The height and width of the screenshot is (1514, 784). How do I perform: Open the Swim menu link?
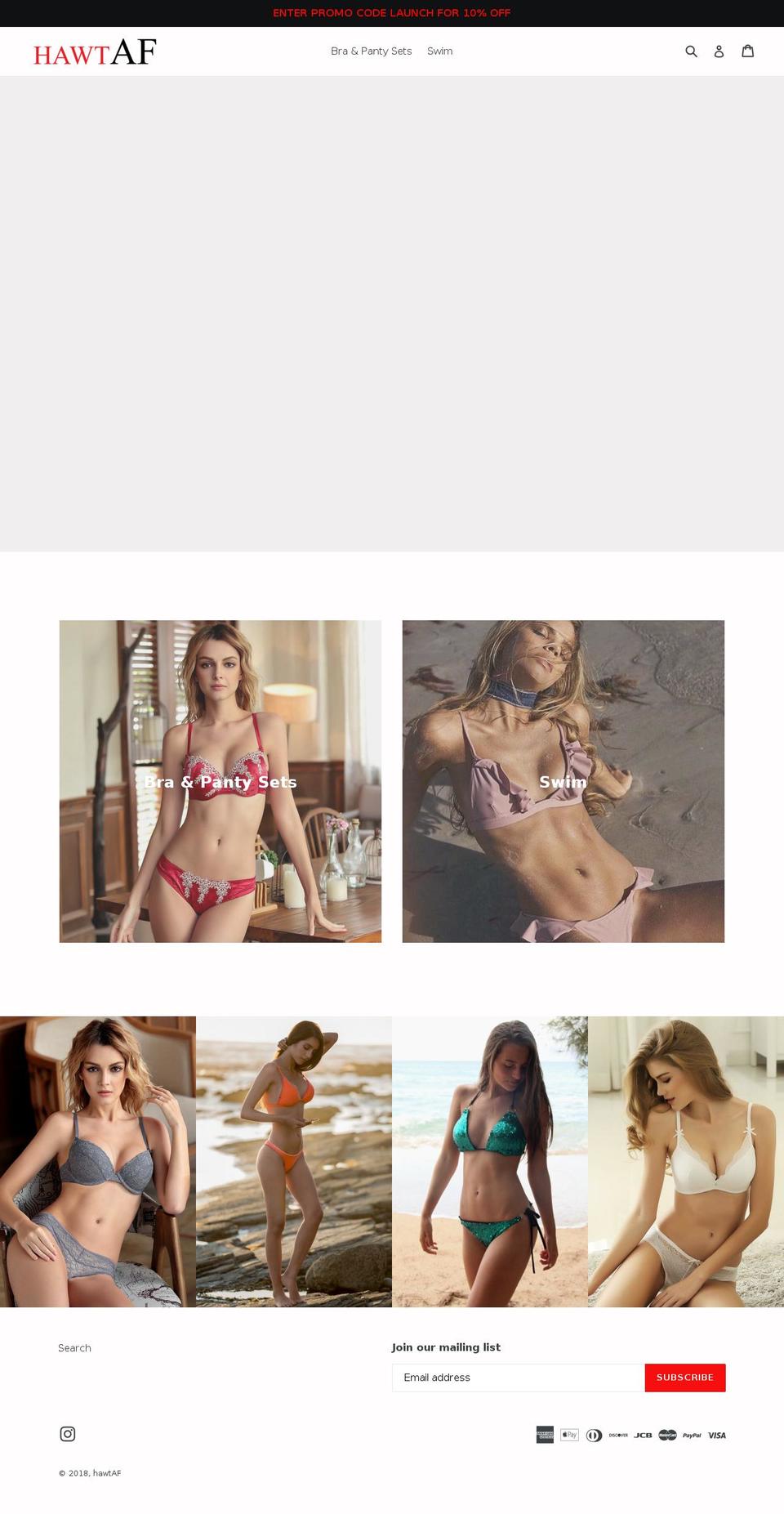[x=439, y=51]
